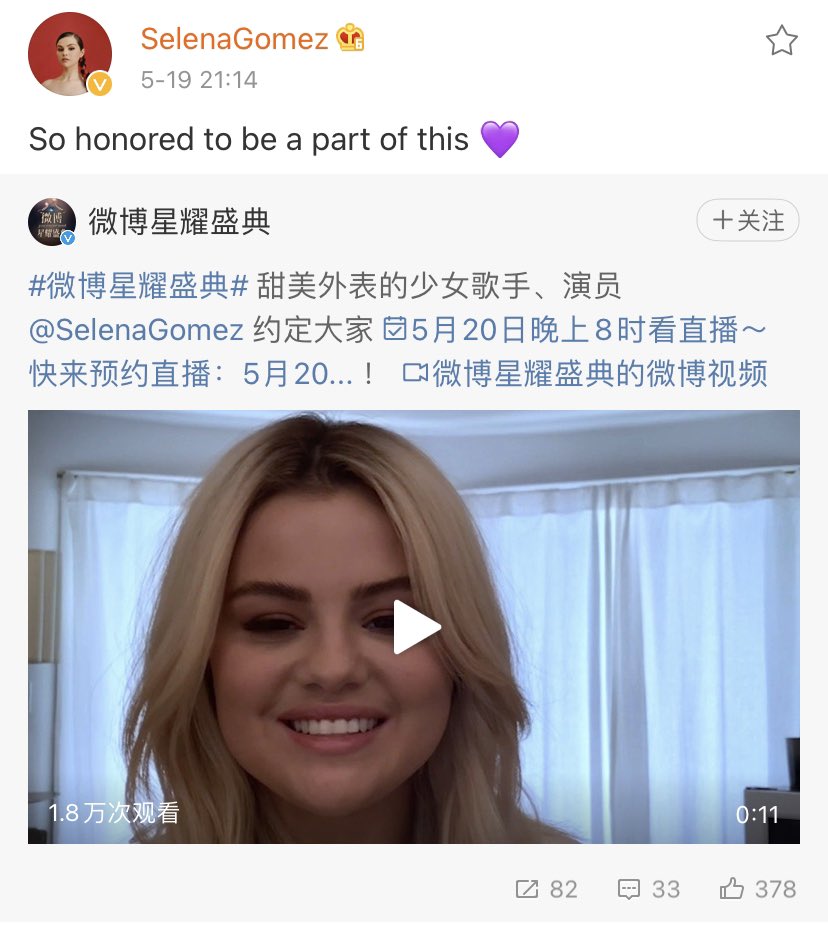Favorite this post with the star icon
Image resolution: width=828 pixels, height=937 pixels.
781,41
